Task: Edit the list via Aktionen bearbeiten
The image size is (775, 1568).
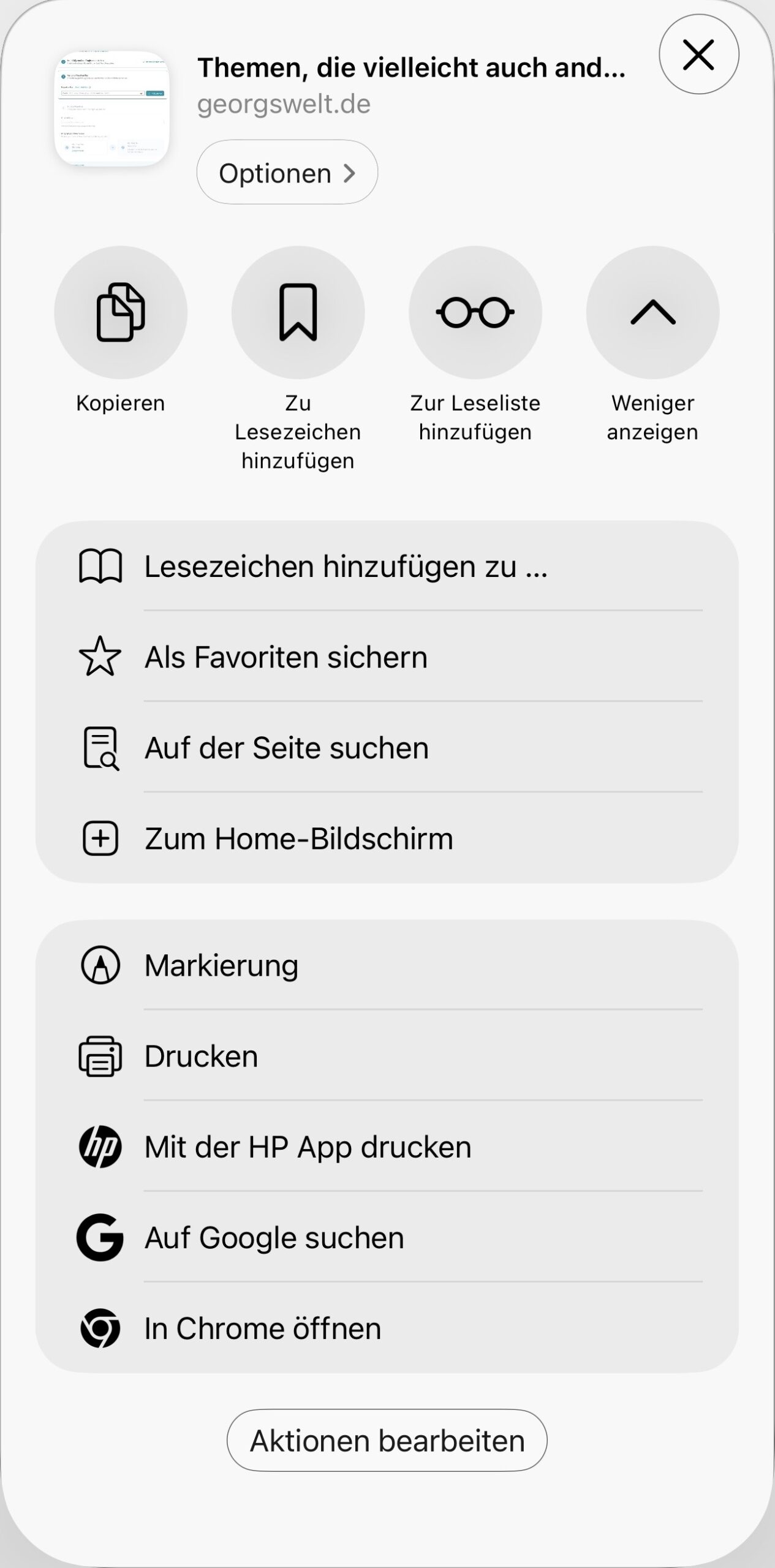Action: (387, 1441)
